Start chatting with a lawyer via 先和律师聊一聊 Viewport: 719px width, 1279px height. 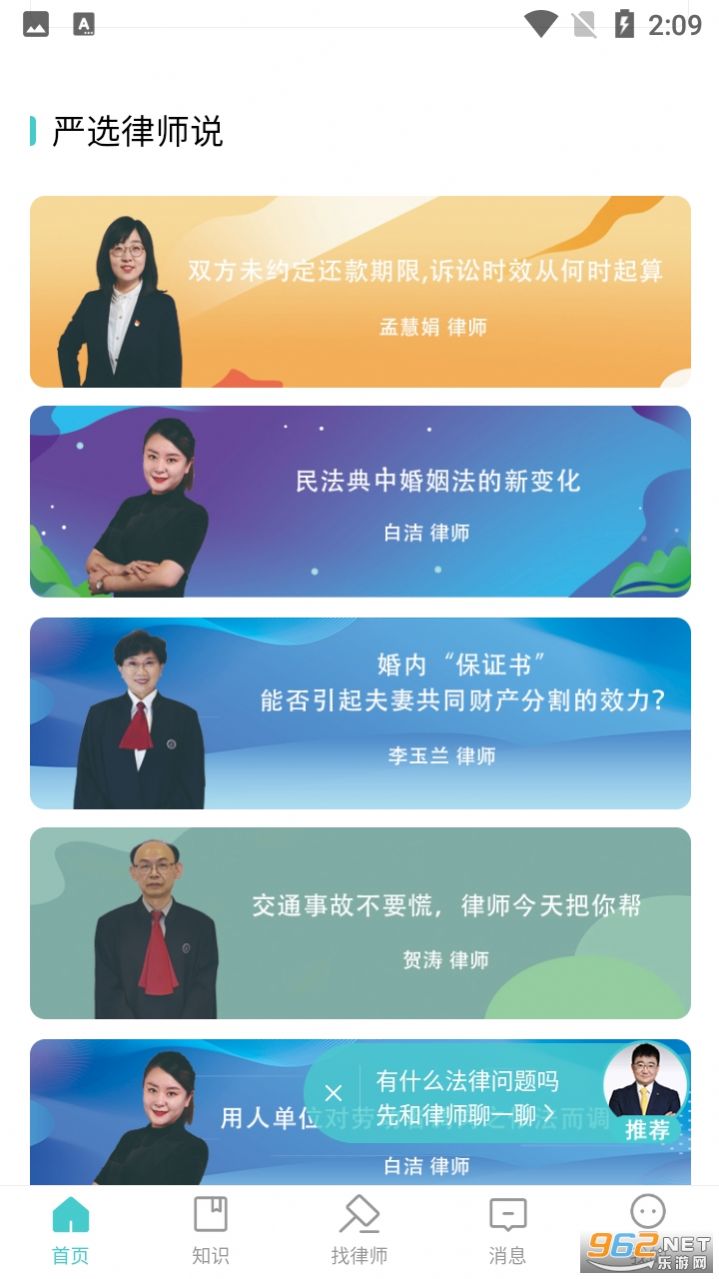(x=466, y=1113)
